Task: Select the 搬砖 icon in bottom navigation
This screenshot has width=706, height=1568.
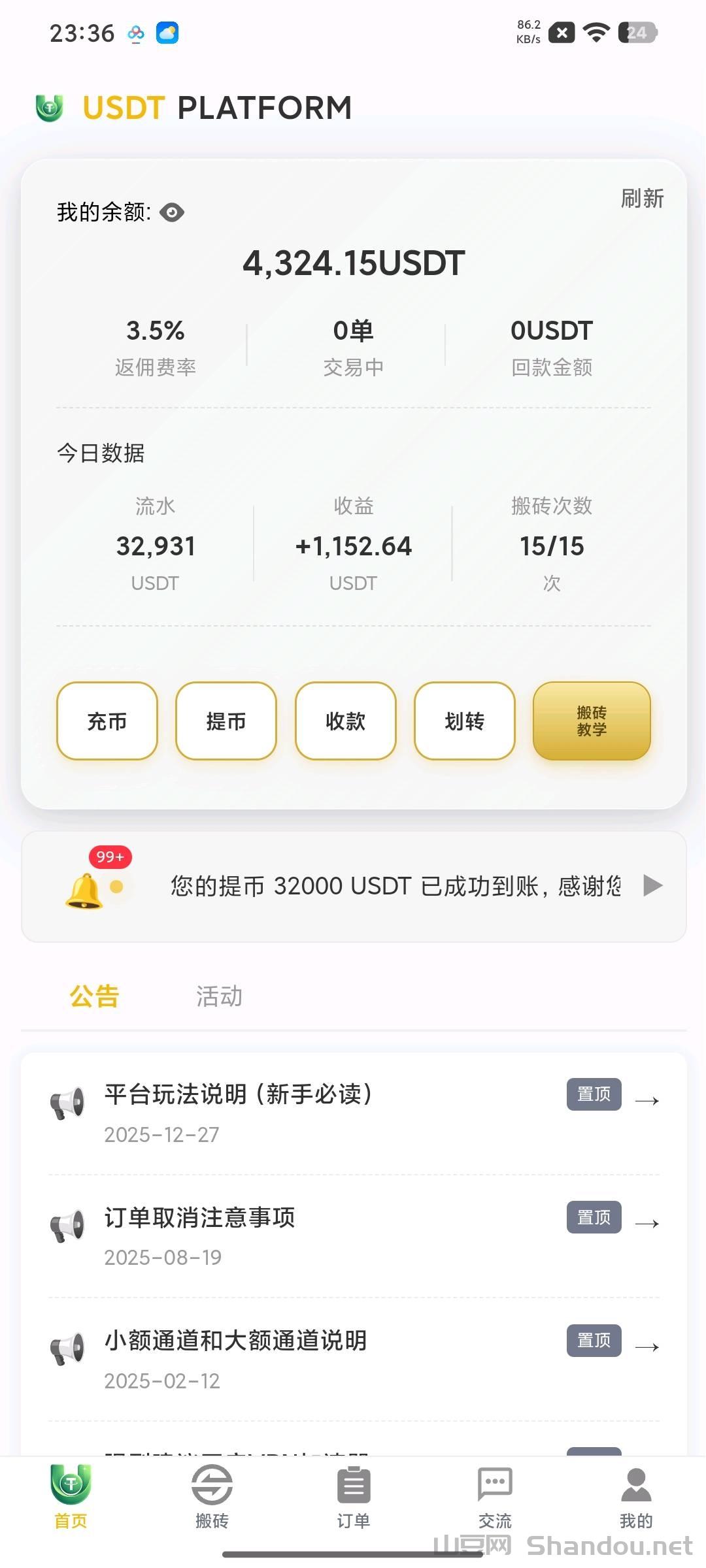Action: 211,1485
